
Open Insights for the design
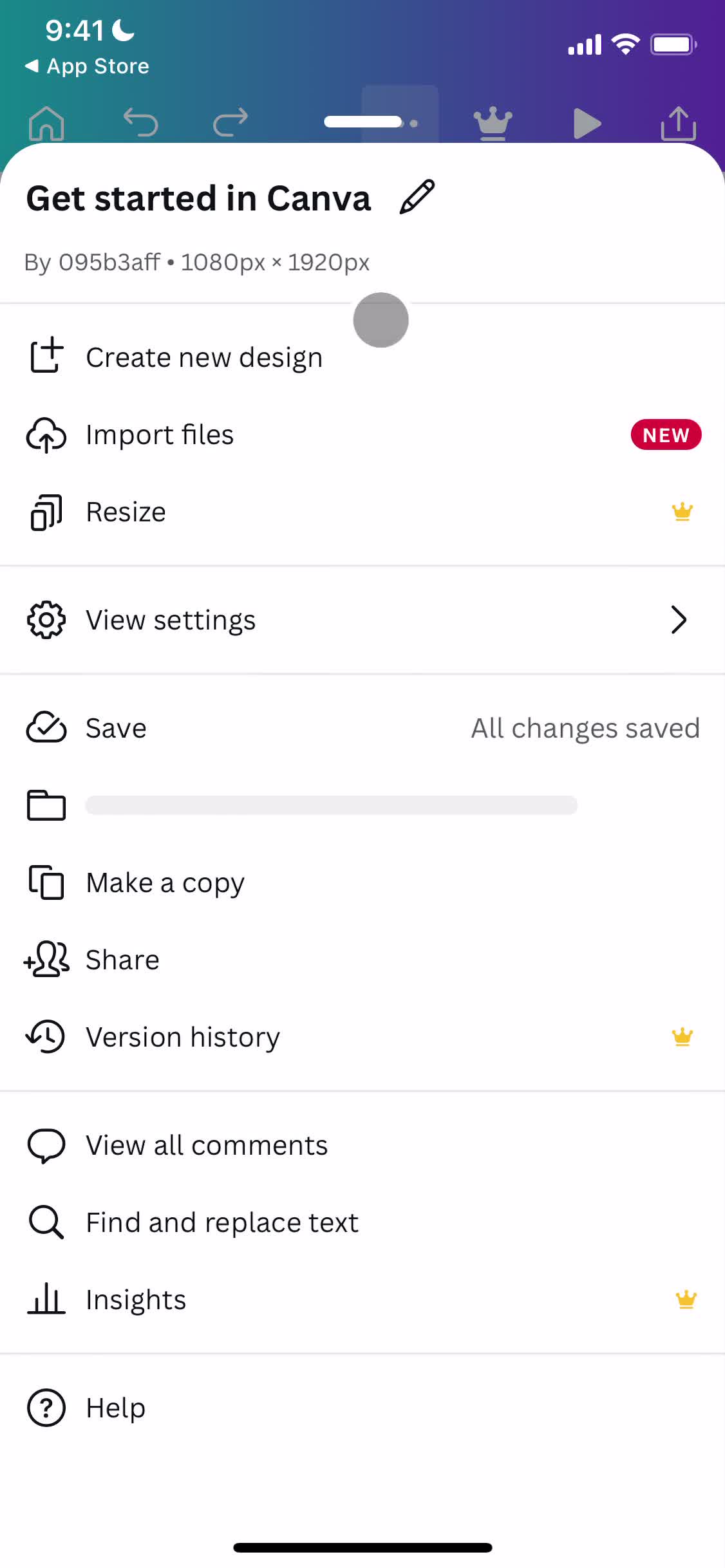click(136, 1300)
